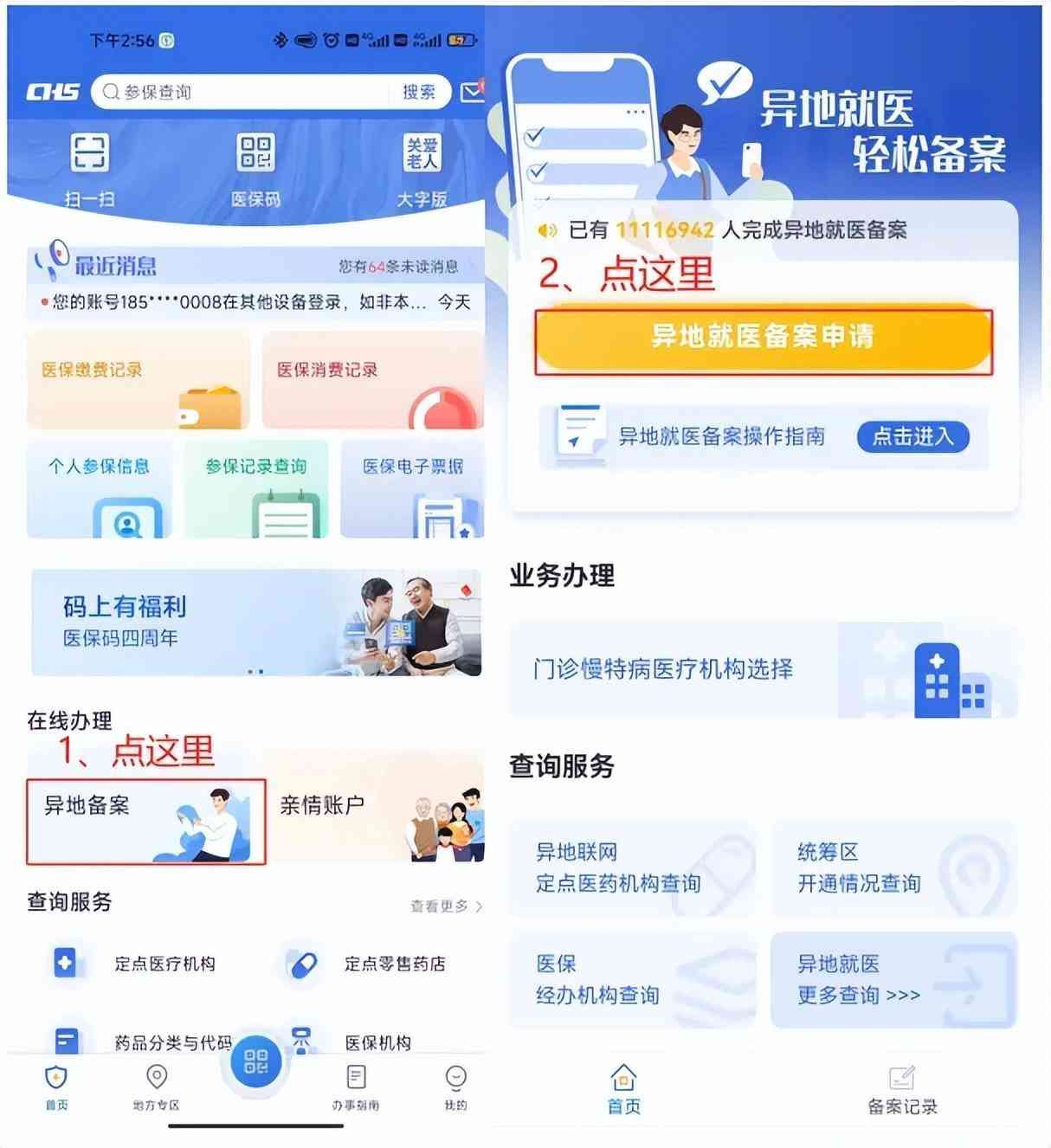The height and width of the screenshot is (1148, 1051).
Task: View 医保消费记录 spending records
Action: [x=372, y=378]
